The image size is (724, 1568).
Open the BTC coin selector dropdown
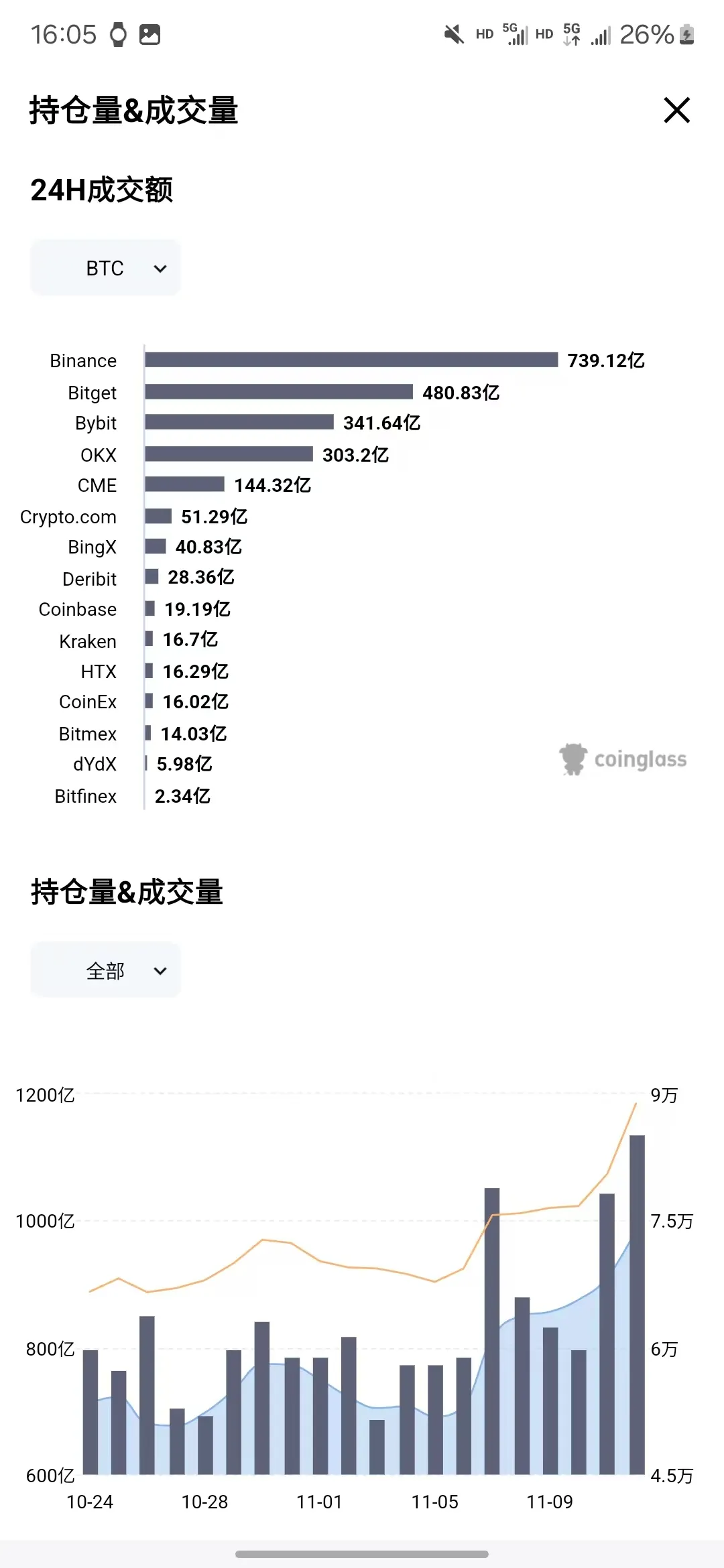click(x=105, y=267)
